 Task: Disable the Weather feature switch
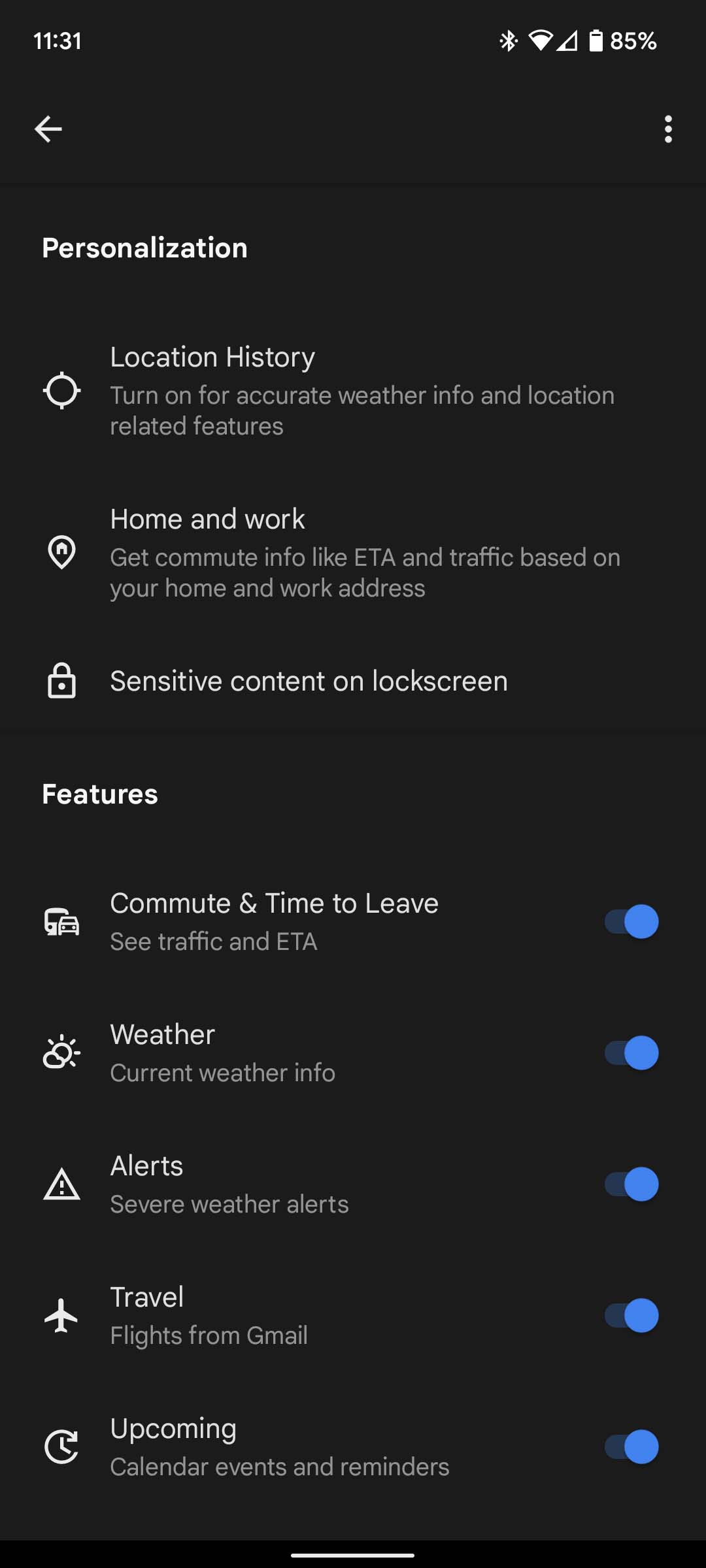point(631,1053)
